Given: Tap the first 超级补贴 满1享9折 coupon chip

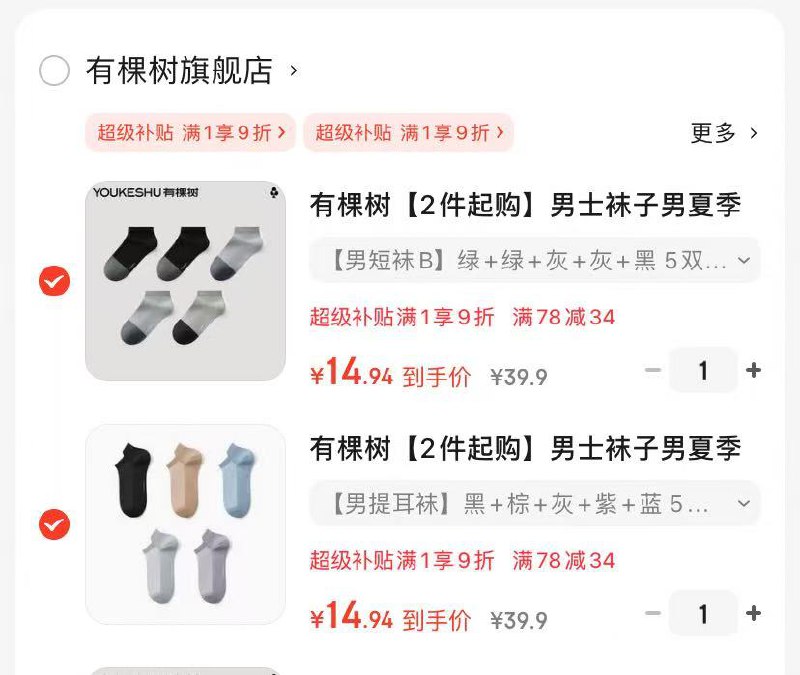Looking at the screenshot, I should [191, 132].
